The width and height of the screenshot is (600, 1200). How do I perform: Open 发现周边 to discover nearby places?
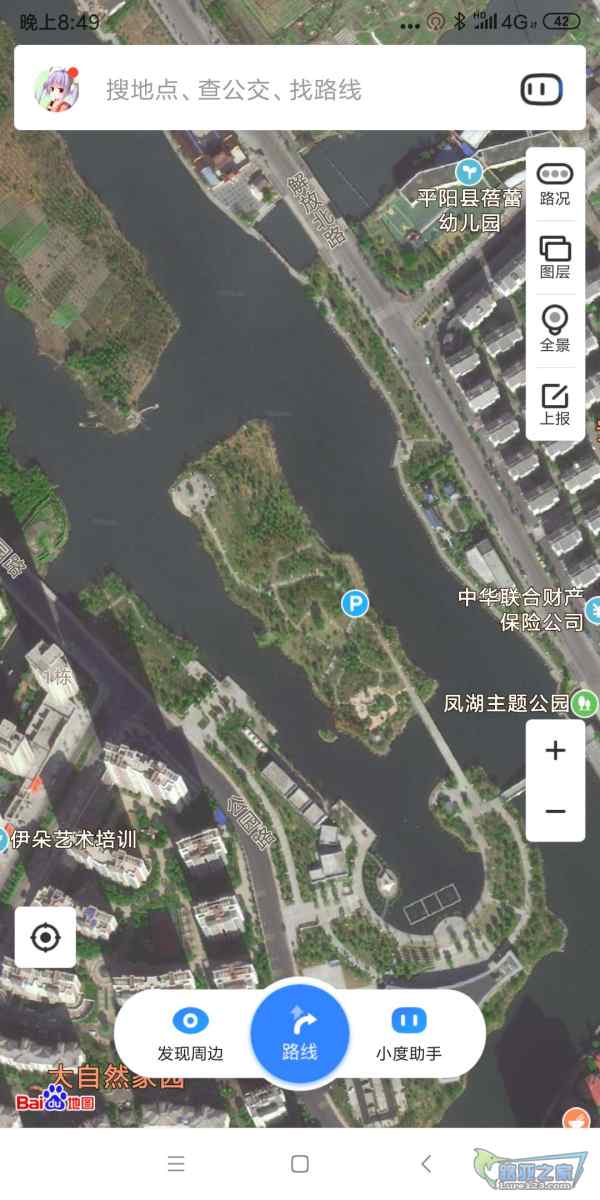point(190,1034)
